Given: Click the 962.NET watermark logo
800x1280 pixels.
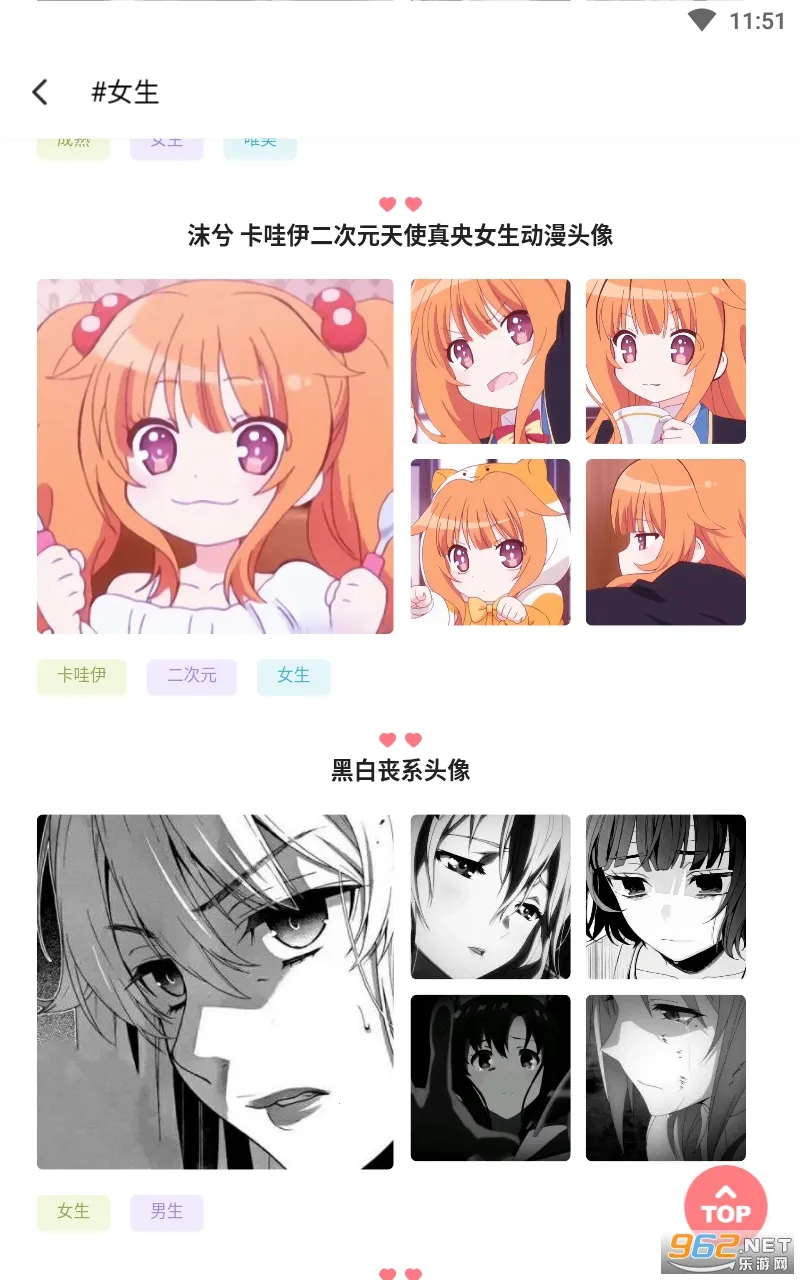Looking at the screenshot, I should (725, 1252).
